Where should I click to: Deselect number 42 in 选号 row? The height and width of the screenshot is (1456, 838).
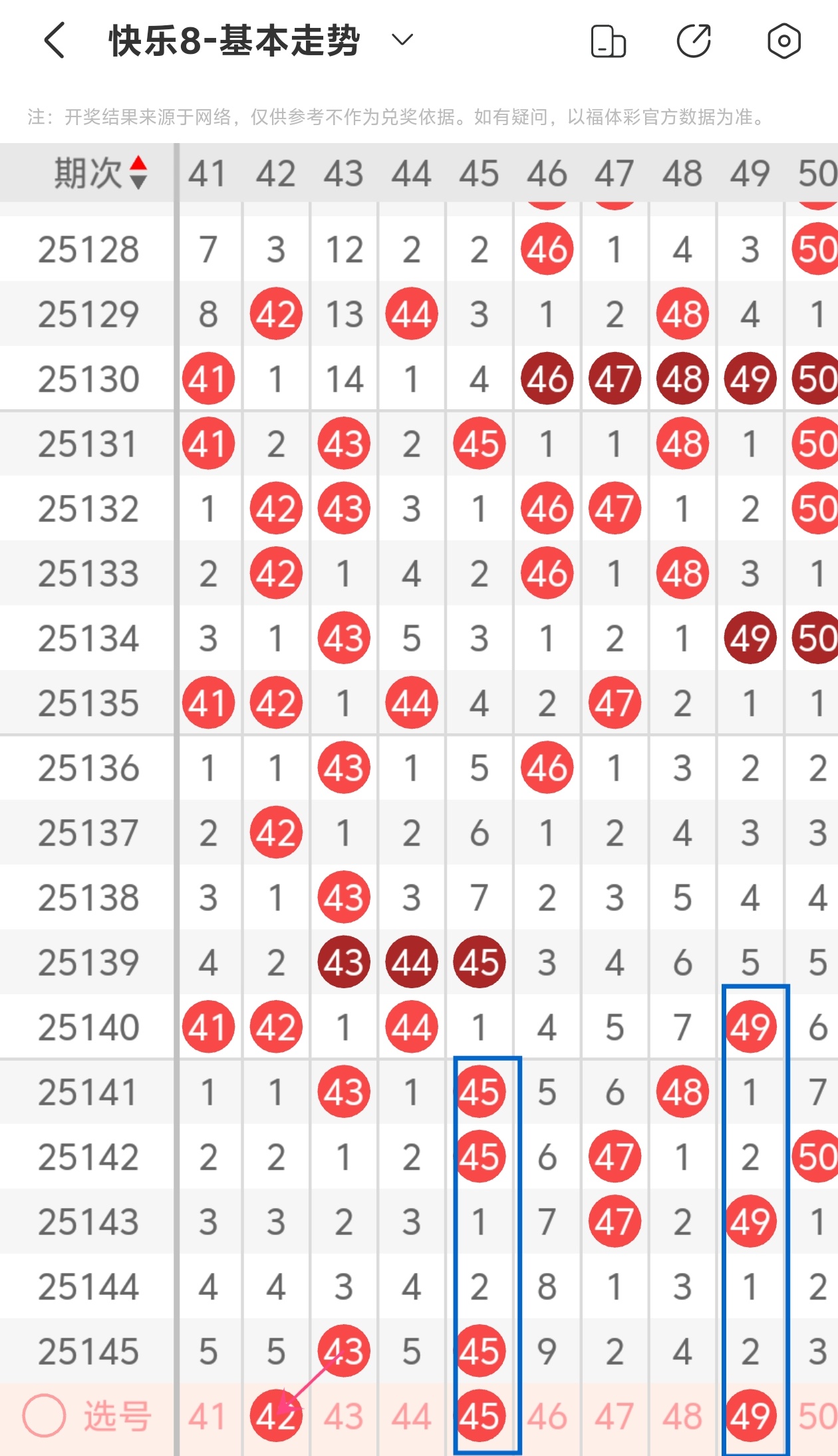tap(276, 1416)
